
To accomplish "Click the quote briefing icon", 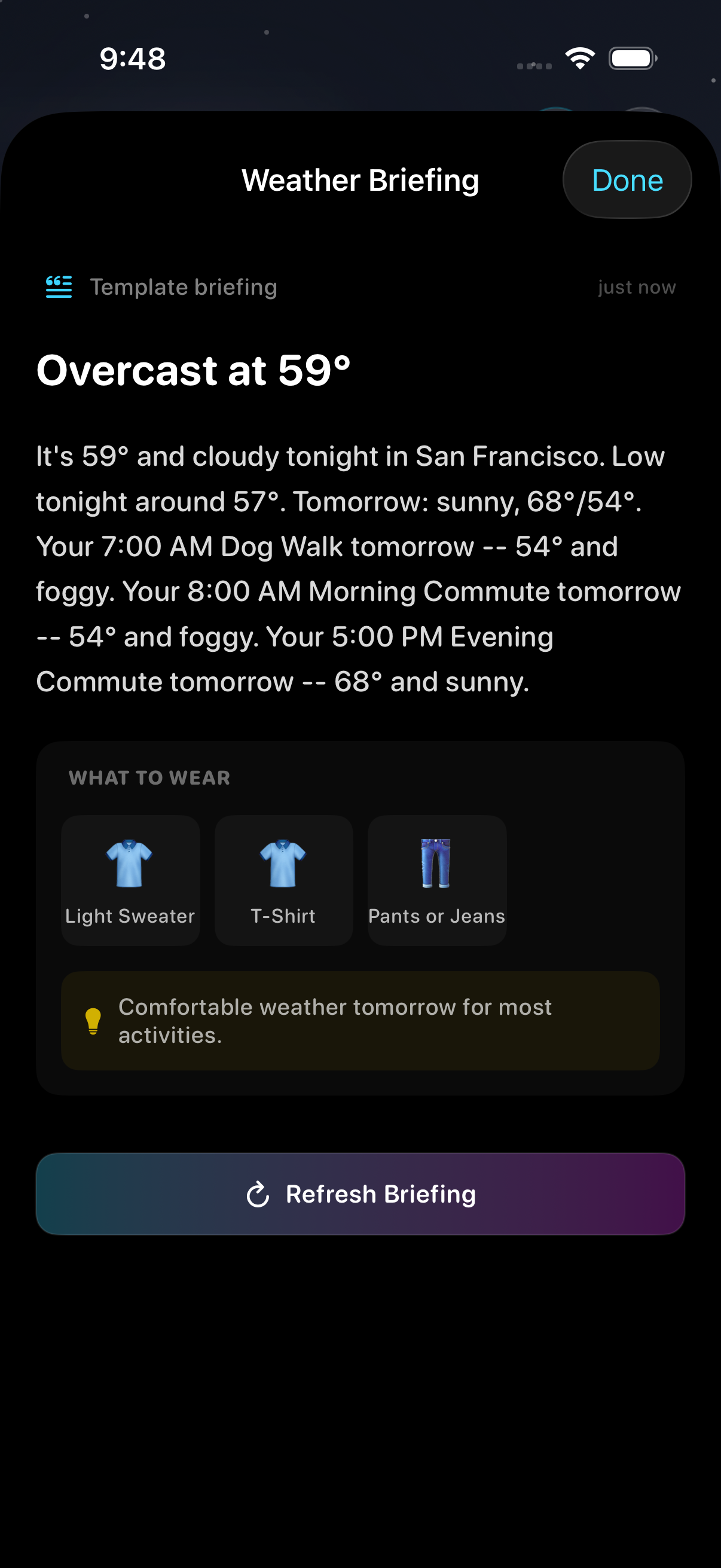I will point(58,287).
